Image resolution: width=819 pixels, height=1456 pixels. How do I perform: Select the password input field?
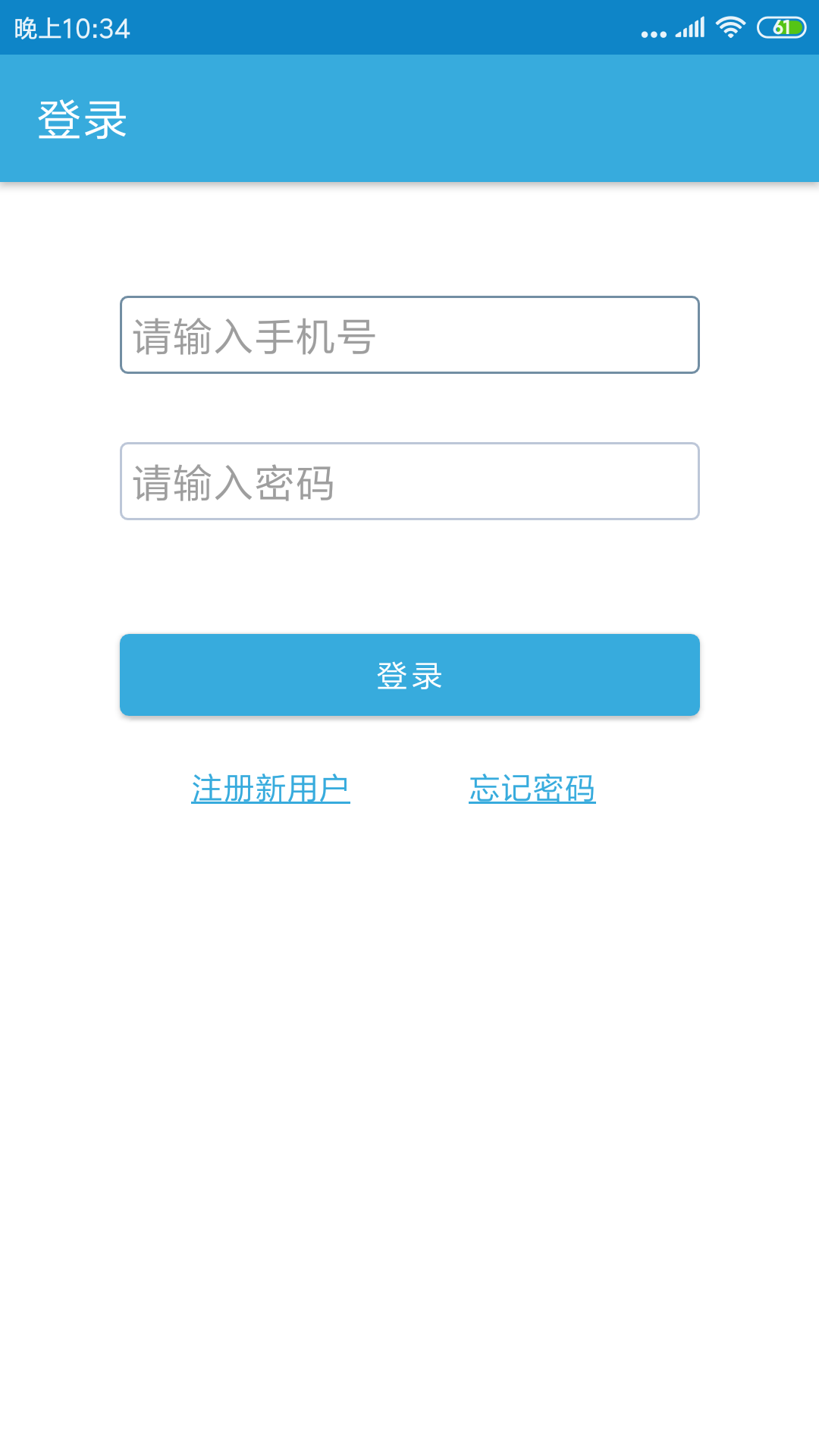point(409,482)
